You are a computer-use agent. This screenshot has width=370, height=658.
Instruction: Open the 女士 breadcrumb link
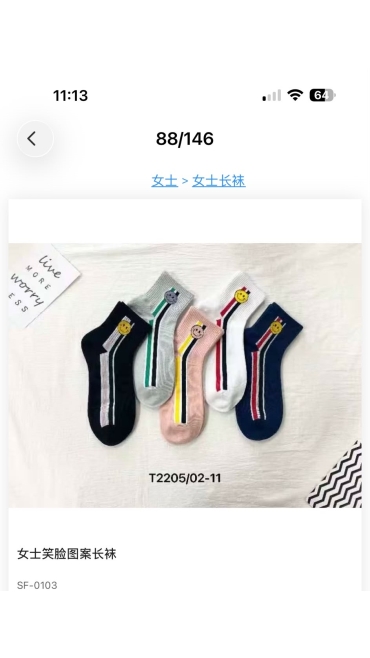(x=164, y=181)
